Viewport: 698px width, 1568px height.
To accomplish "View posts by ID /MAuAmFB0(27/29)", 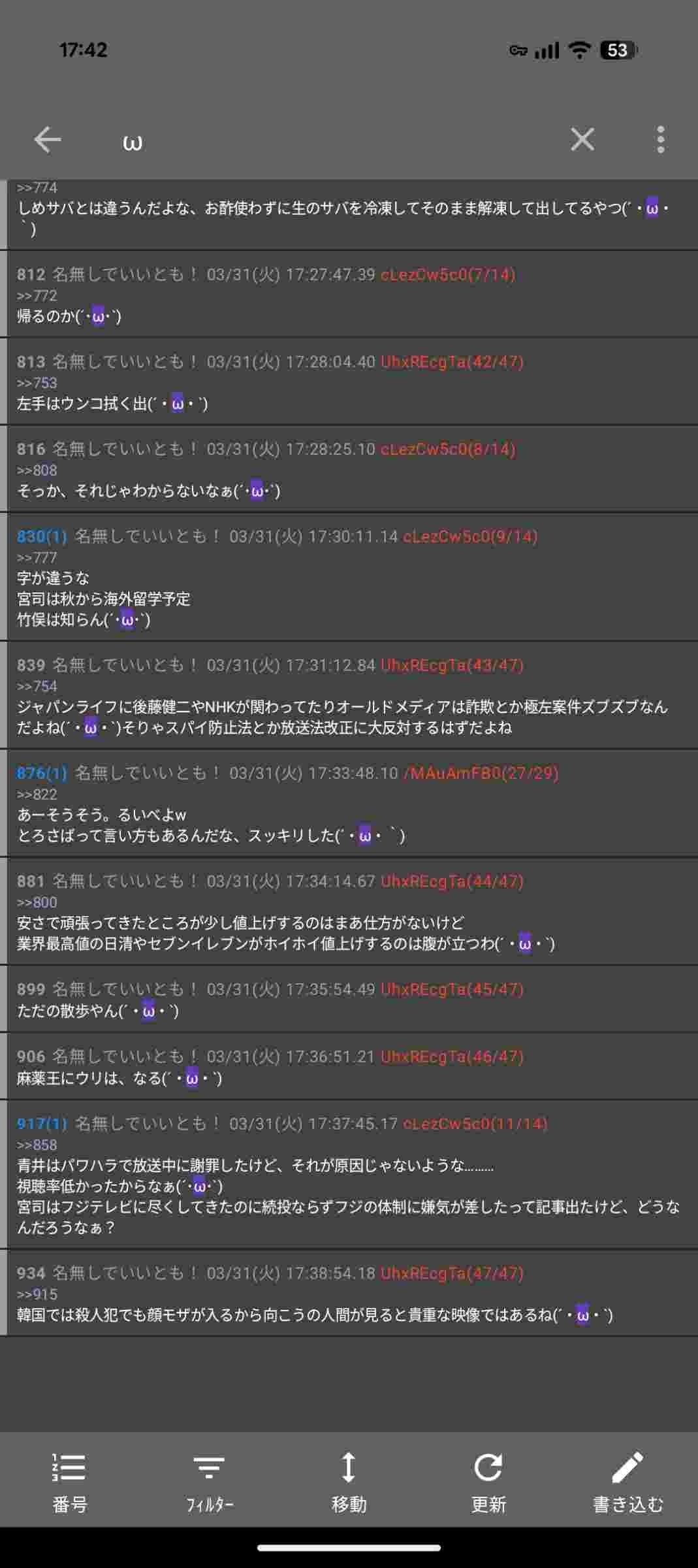I will click(481, 774).
